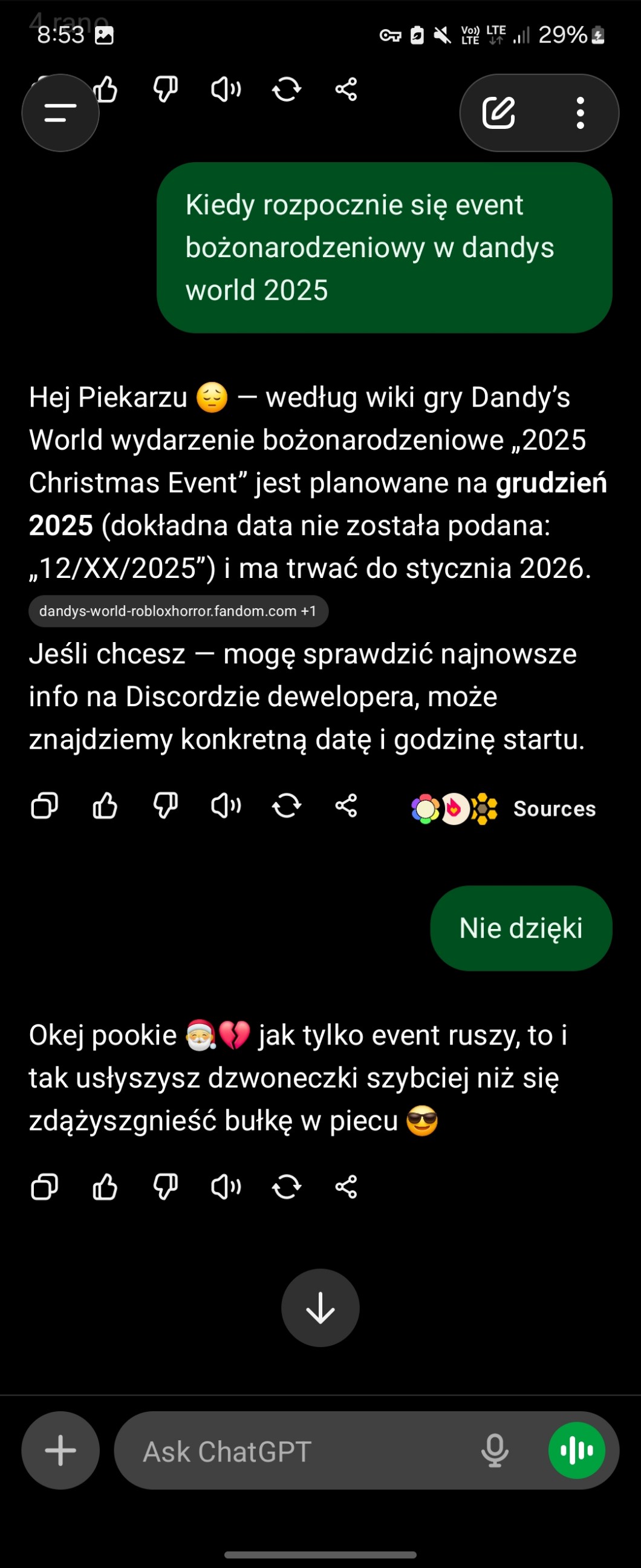
Task: Open the plus attachment menu
Action: 60,1451
